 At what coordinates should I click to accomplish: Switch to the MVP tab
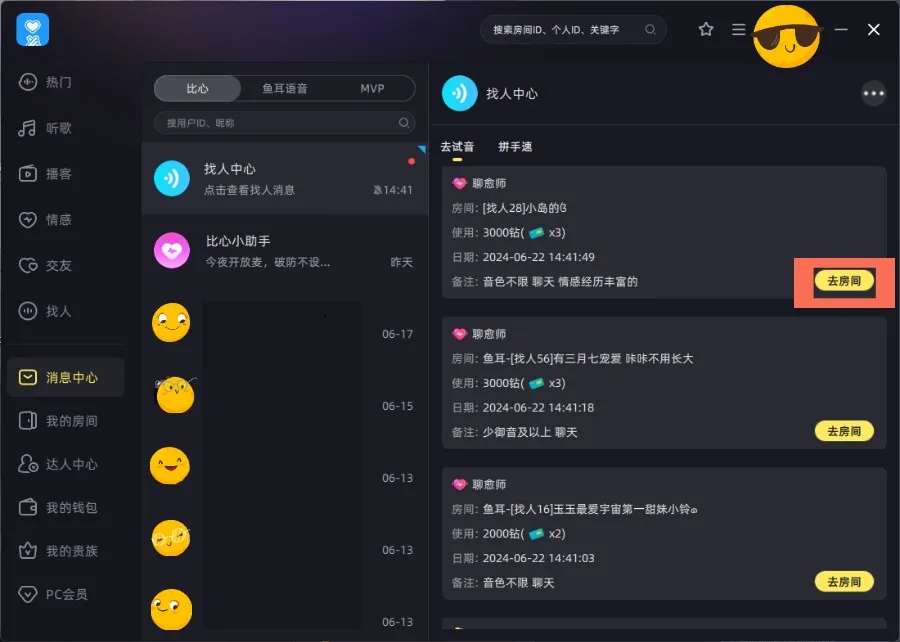[372, 89]
